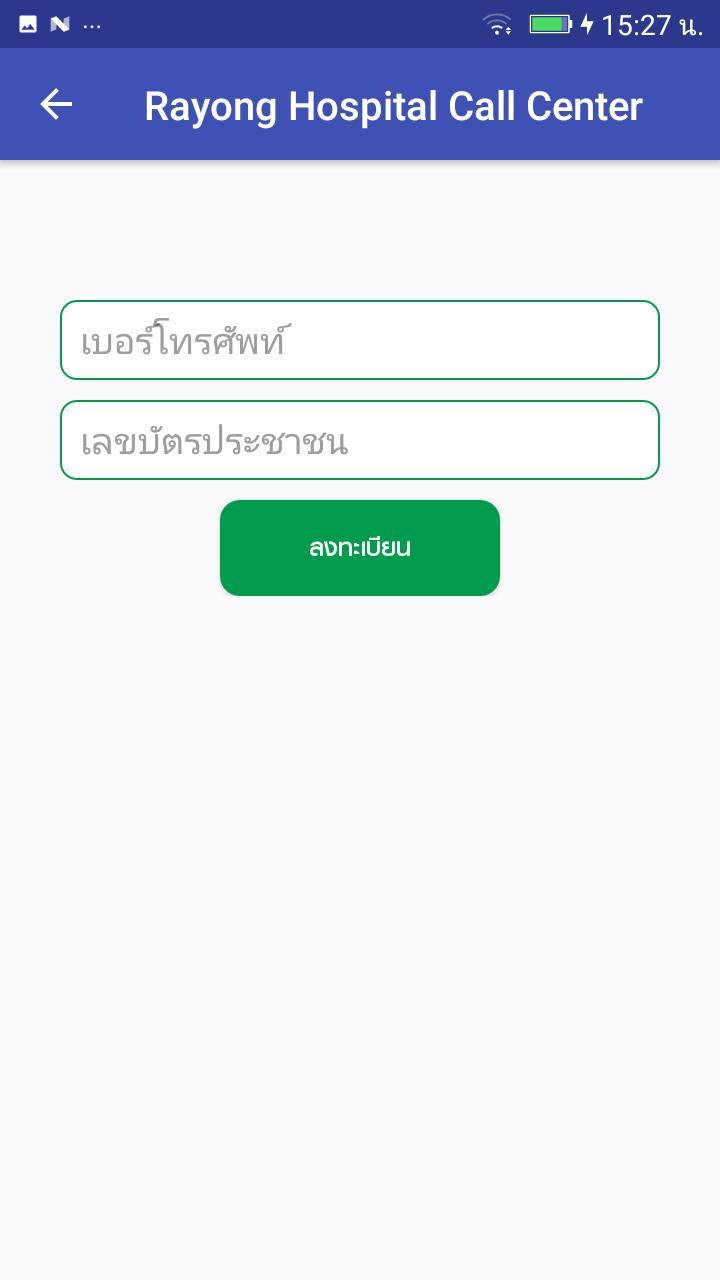
Task: Tap the Rayong Hospital Call Center title
Action: 393,104
